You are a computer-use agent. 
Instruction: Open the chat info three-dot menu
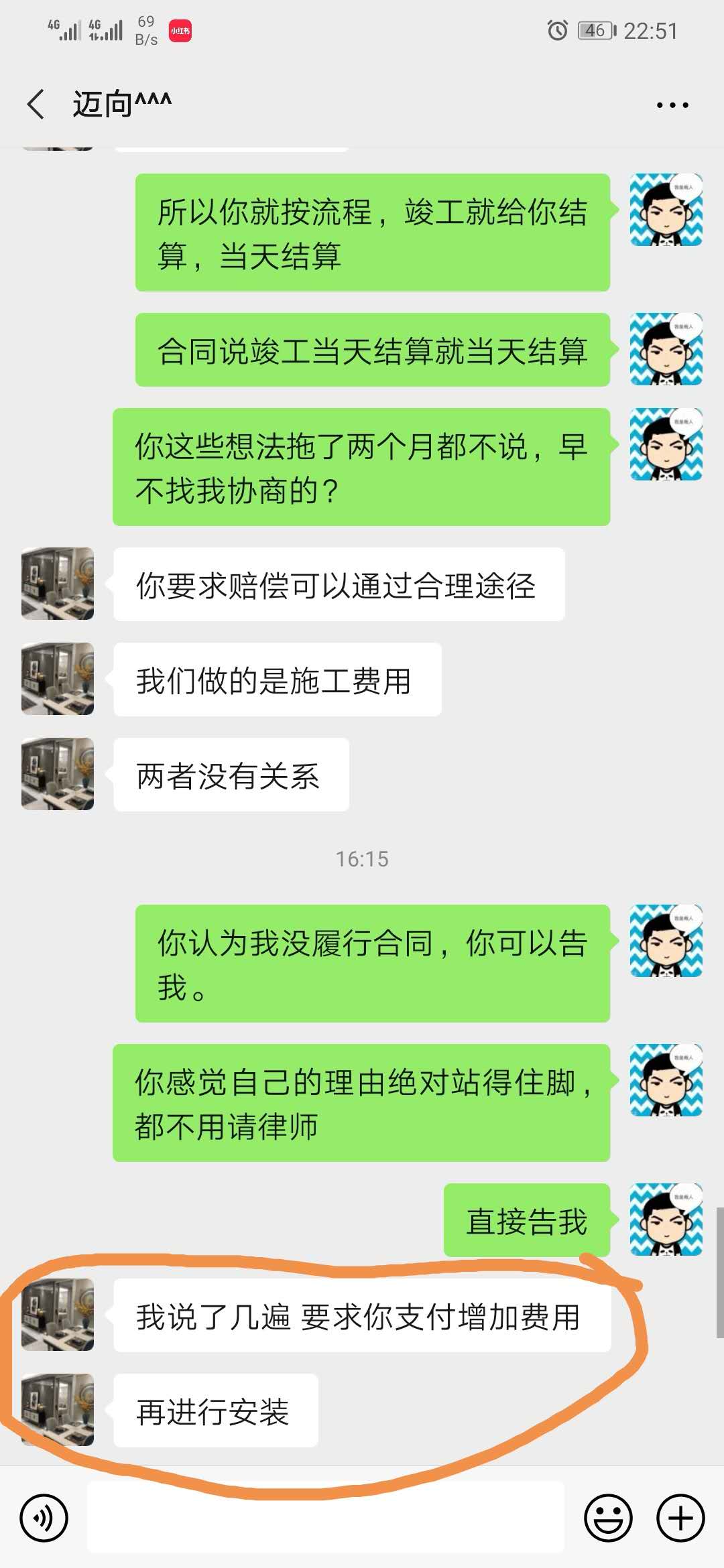pos(672,105)
